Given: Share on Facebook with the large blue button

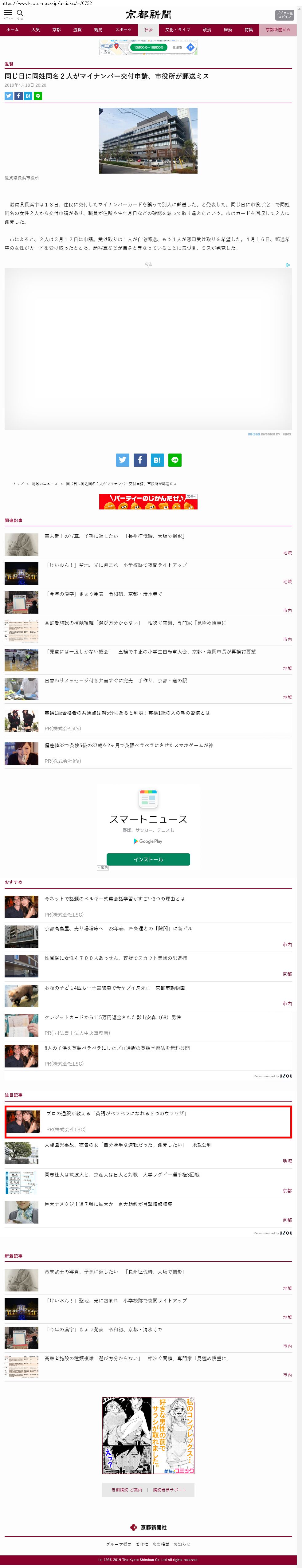Looking at the screenshot, I should (140, 460).
